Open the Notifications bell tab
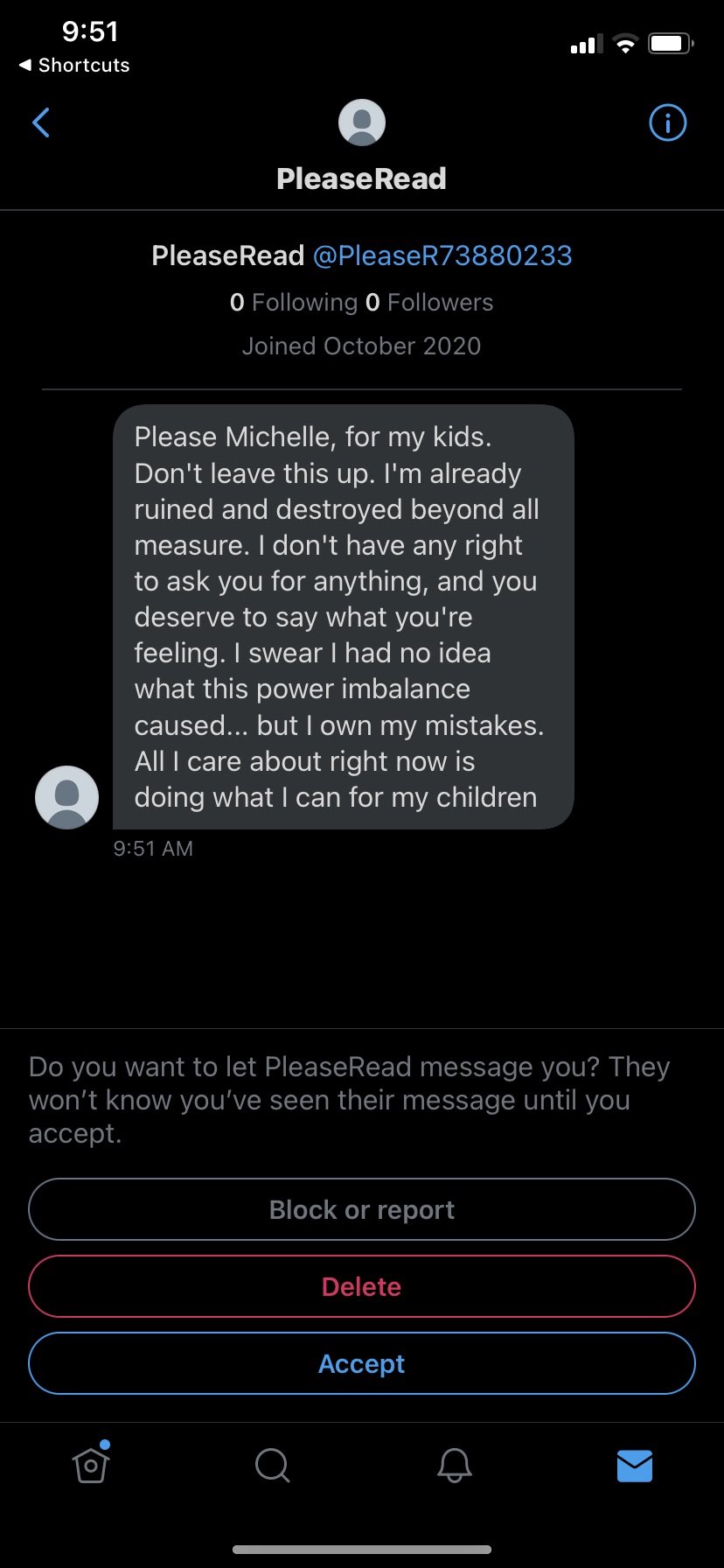Screen dimensions: 724x1568 (x=454, y=1465)
